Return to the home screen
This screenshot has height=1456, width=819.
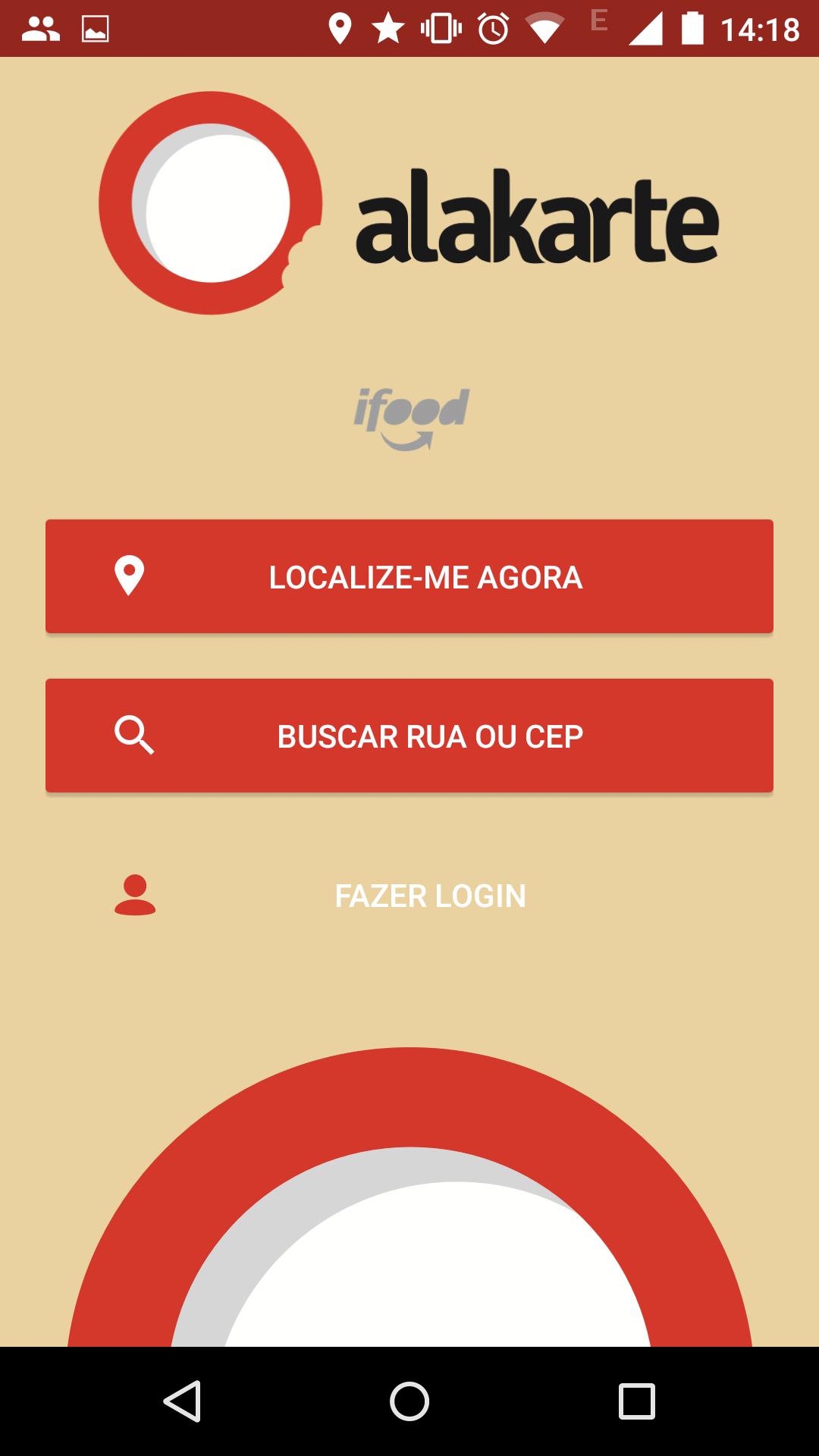click(x=409, y=1401)
